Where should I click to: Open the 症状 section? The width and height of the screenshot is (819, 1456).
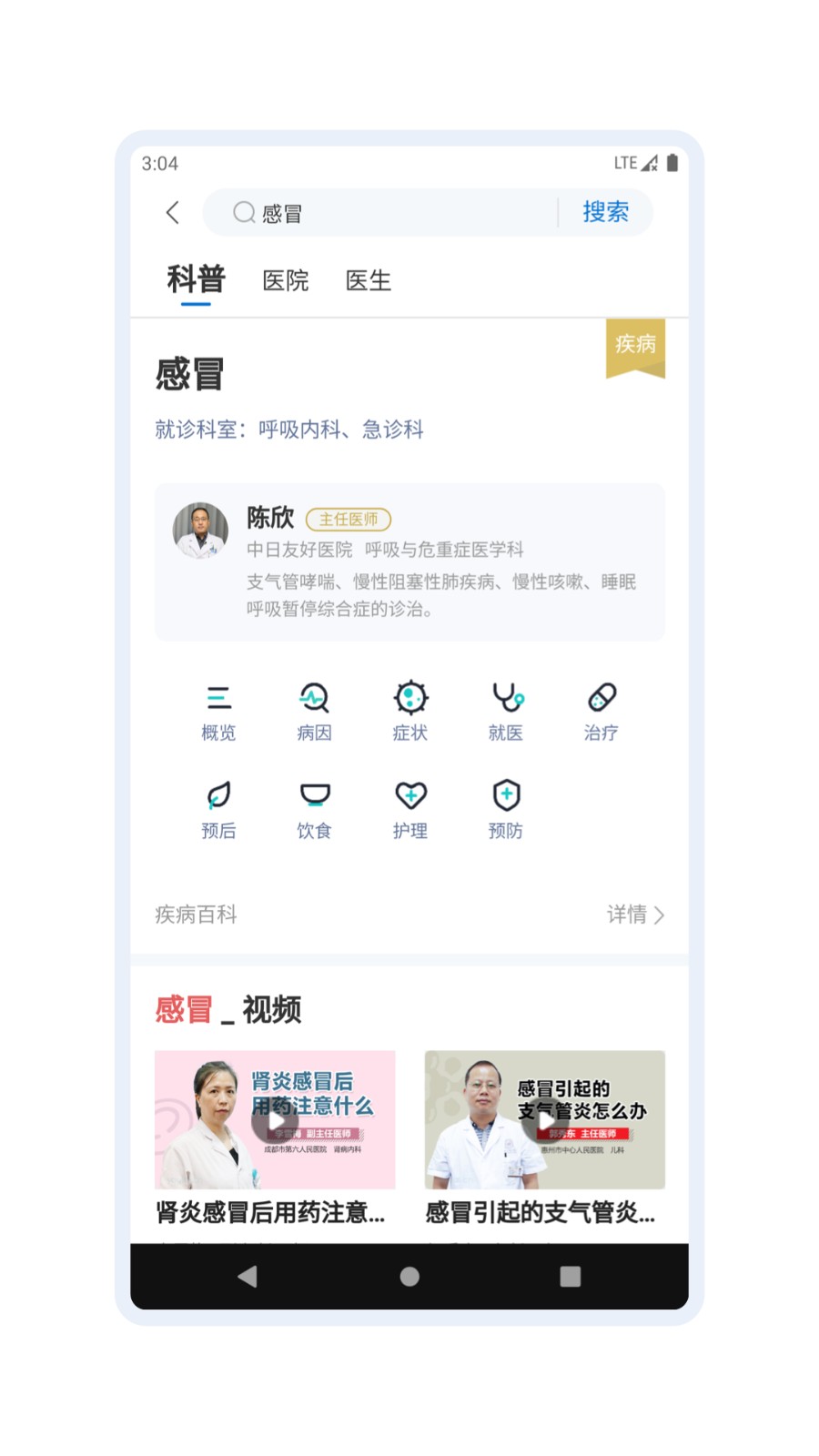[x=409, y=712]
